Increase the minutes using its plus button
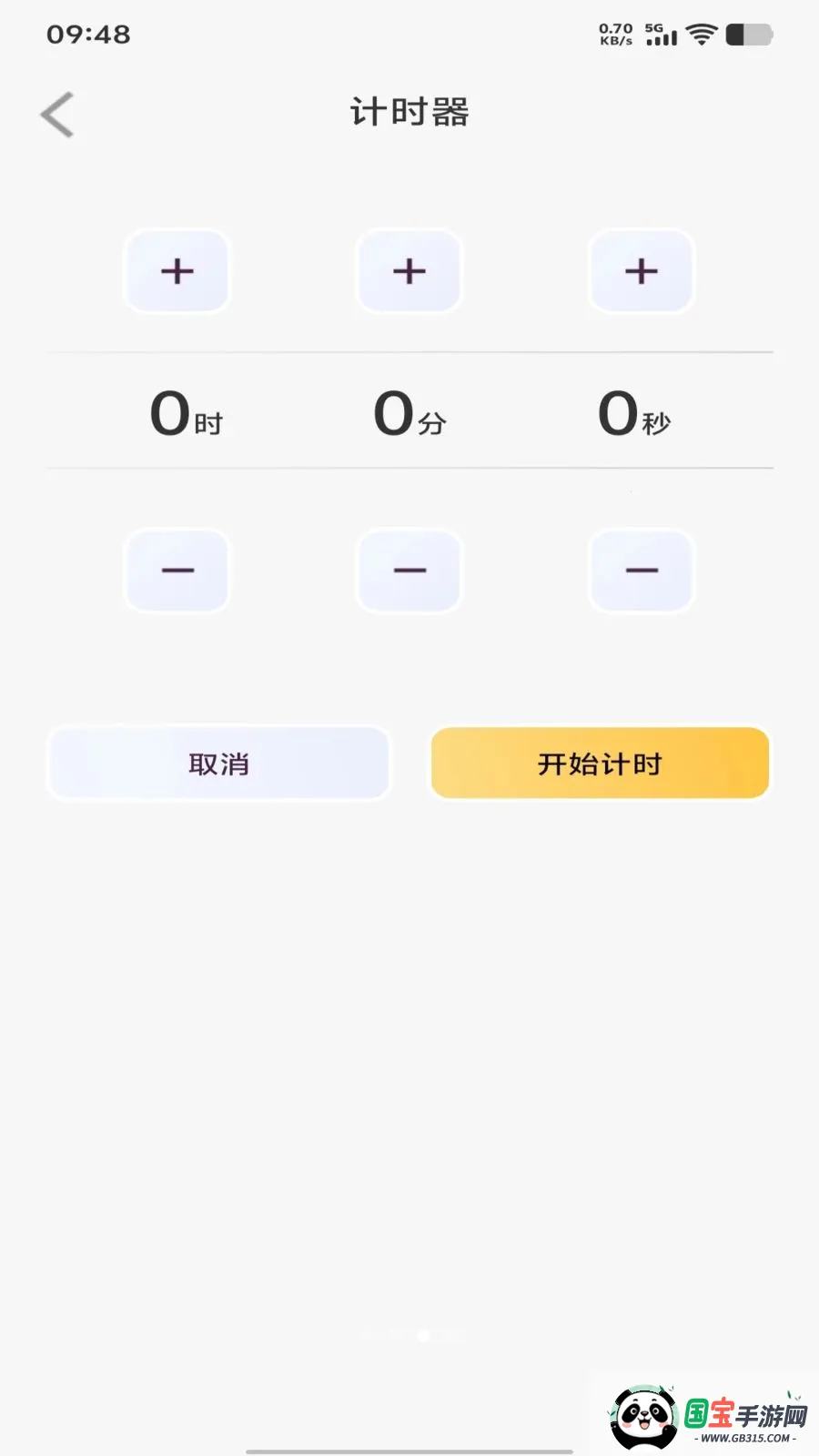The width and height of the screenshot is (819, 1456). coord(409,271)
